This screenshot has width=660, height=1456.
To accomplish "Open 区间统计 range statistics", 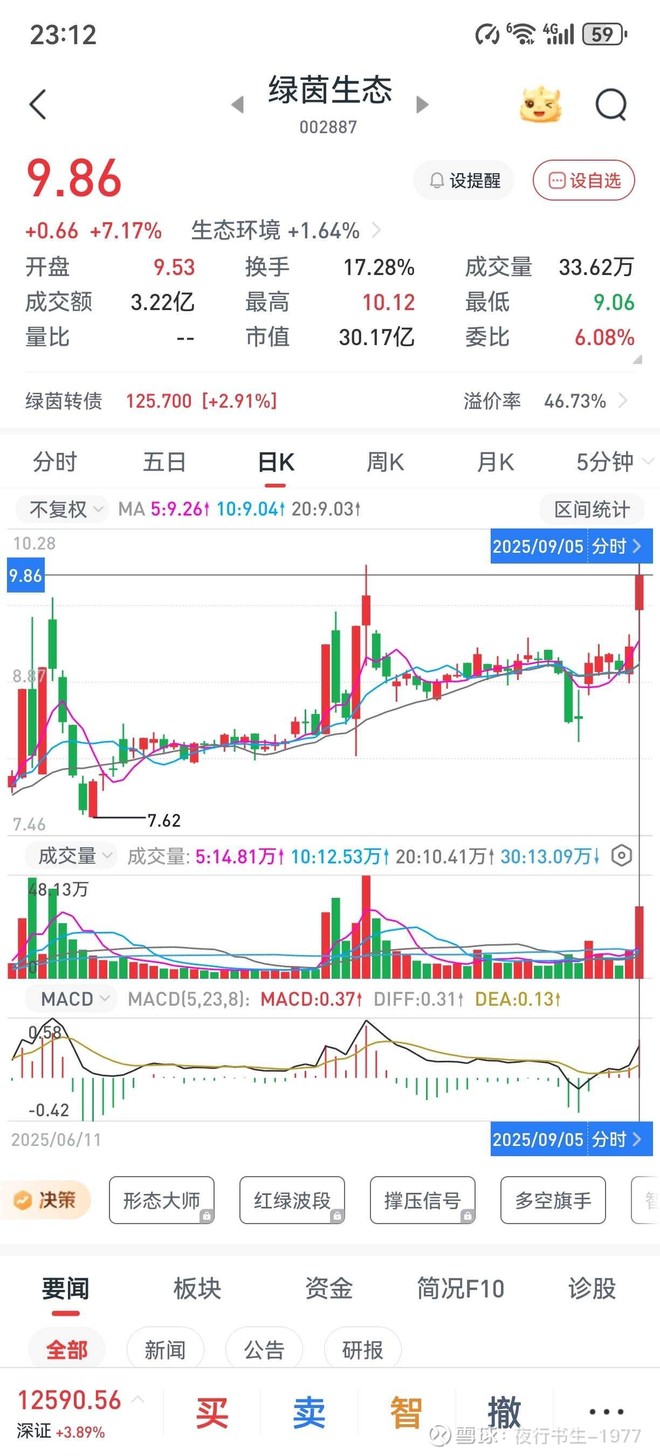I will tap(592, 509).
